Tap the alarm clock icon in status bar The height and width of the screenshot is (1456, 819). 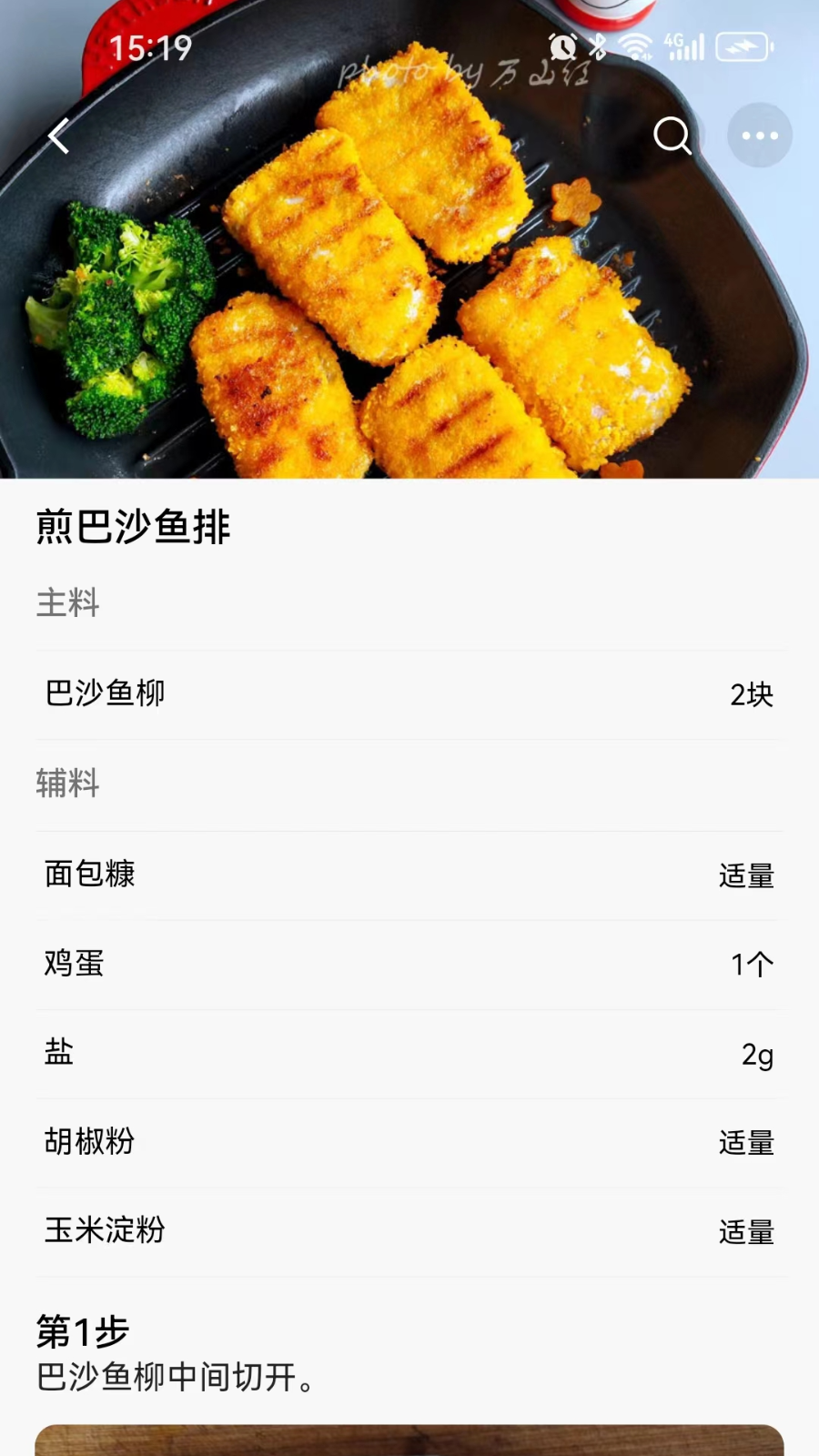point(561,45)
